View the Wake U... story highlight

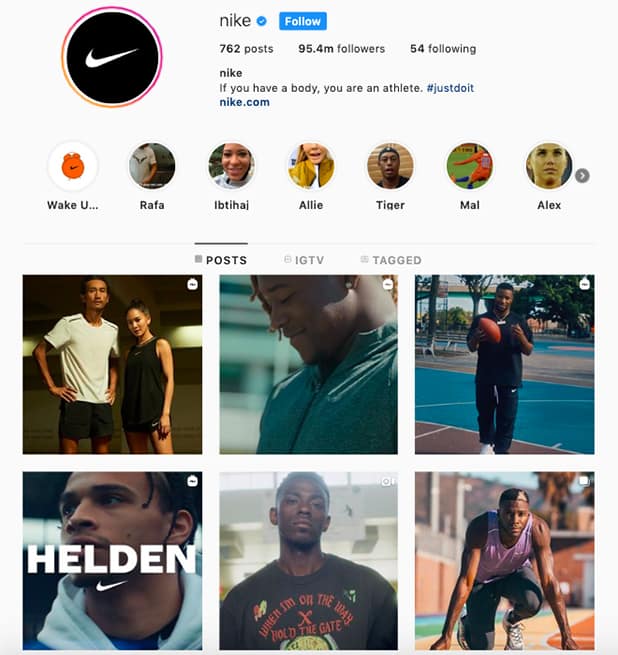(x=73, y=167)
